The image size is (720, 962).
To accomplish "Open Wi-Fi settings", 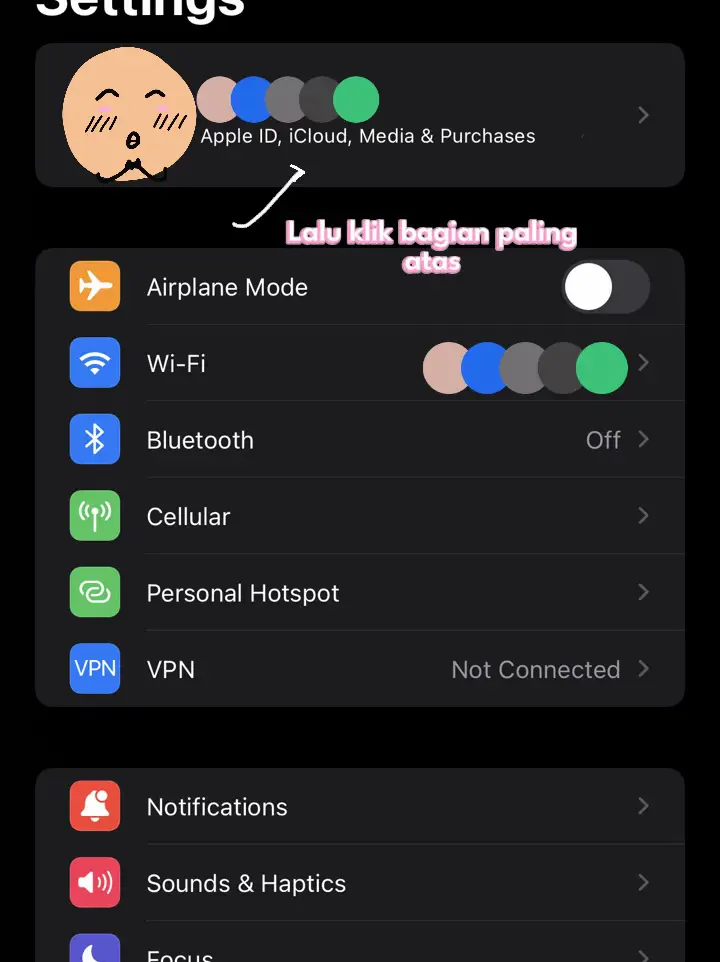I will point(176,363).
